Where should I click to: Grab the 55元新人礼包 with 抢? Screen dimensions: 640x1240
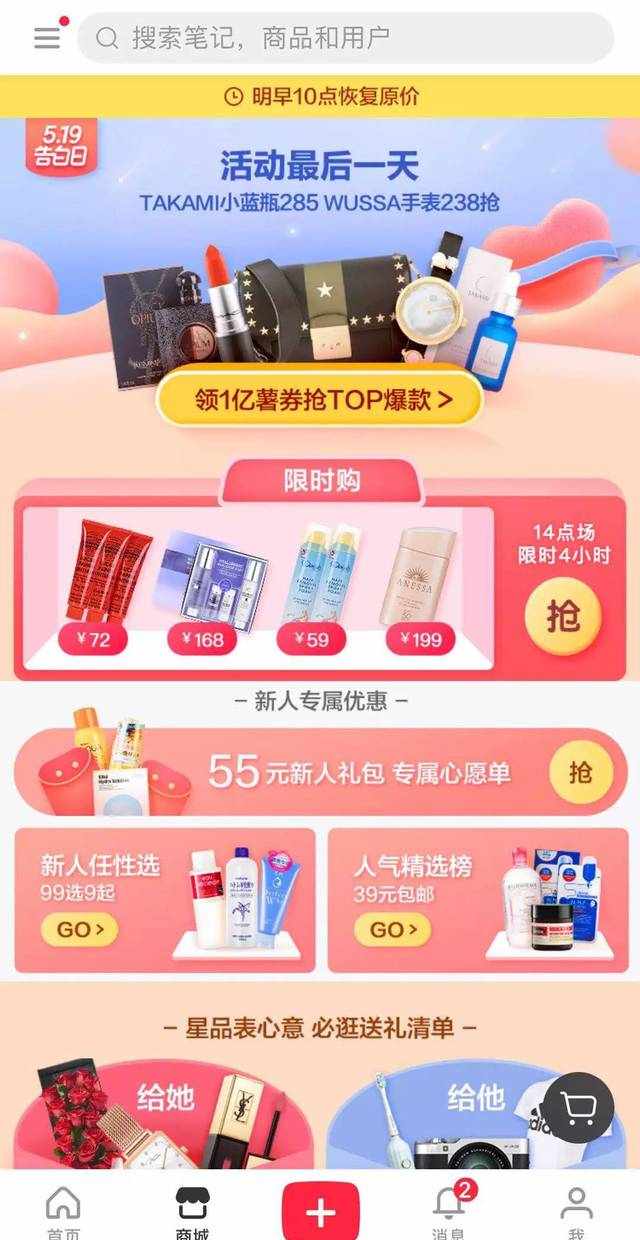pyautogui.click(x=581, y=773)
